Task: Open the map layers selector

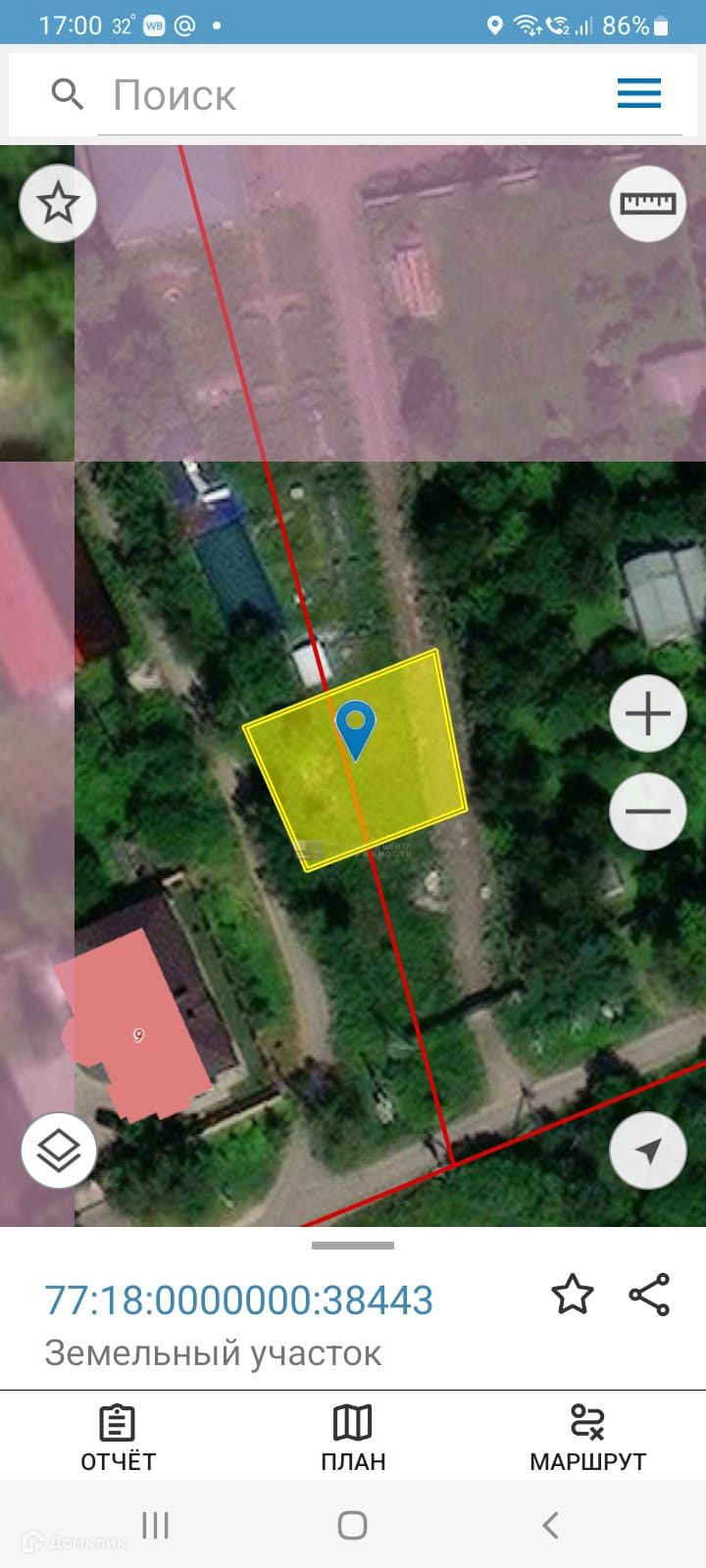Action: 59,1151
